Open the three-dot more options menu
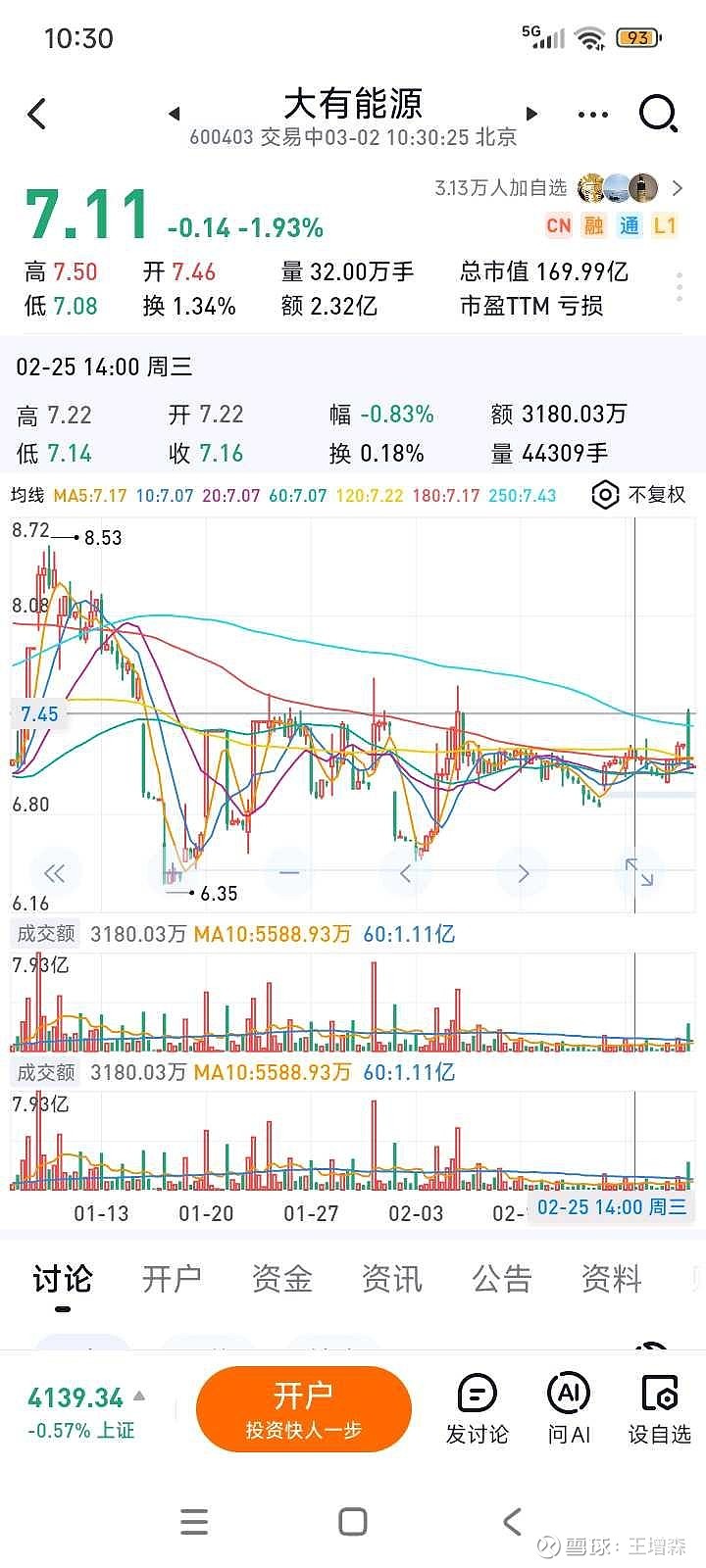The image size is (706, 1568). click(x=593, y=115)
